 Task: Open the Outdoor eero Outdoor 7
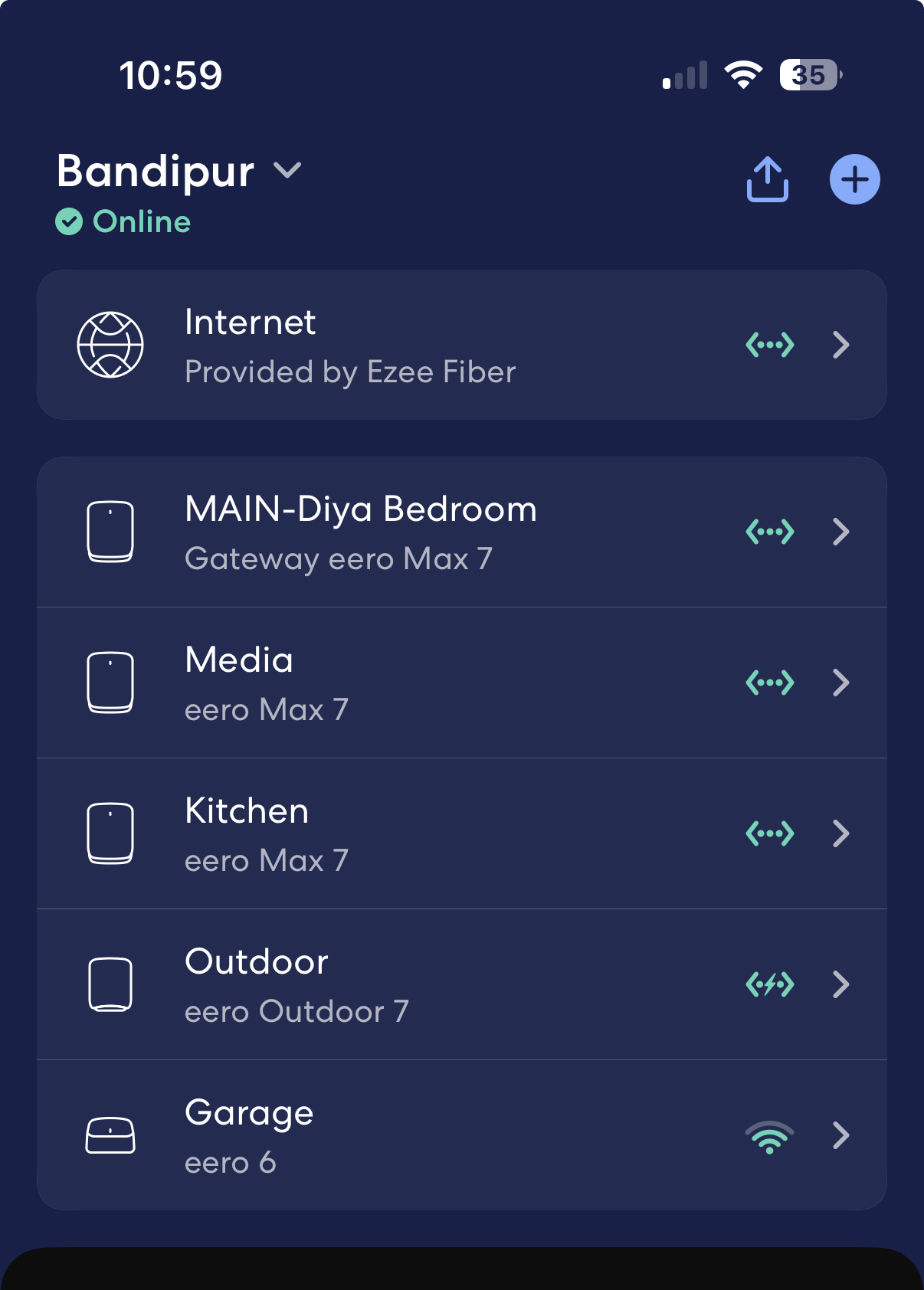pyautogui.click(x=462, y=985)
